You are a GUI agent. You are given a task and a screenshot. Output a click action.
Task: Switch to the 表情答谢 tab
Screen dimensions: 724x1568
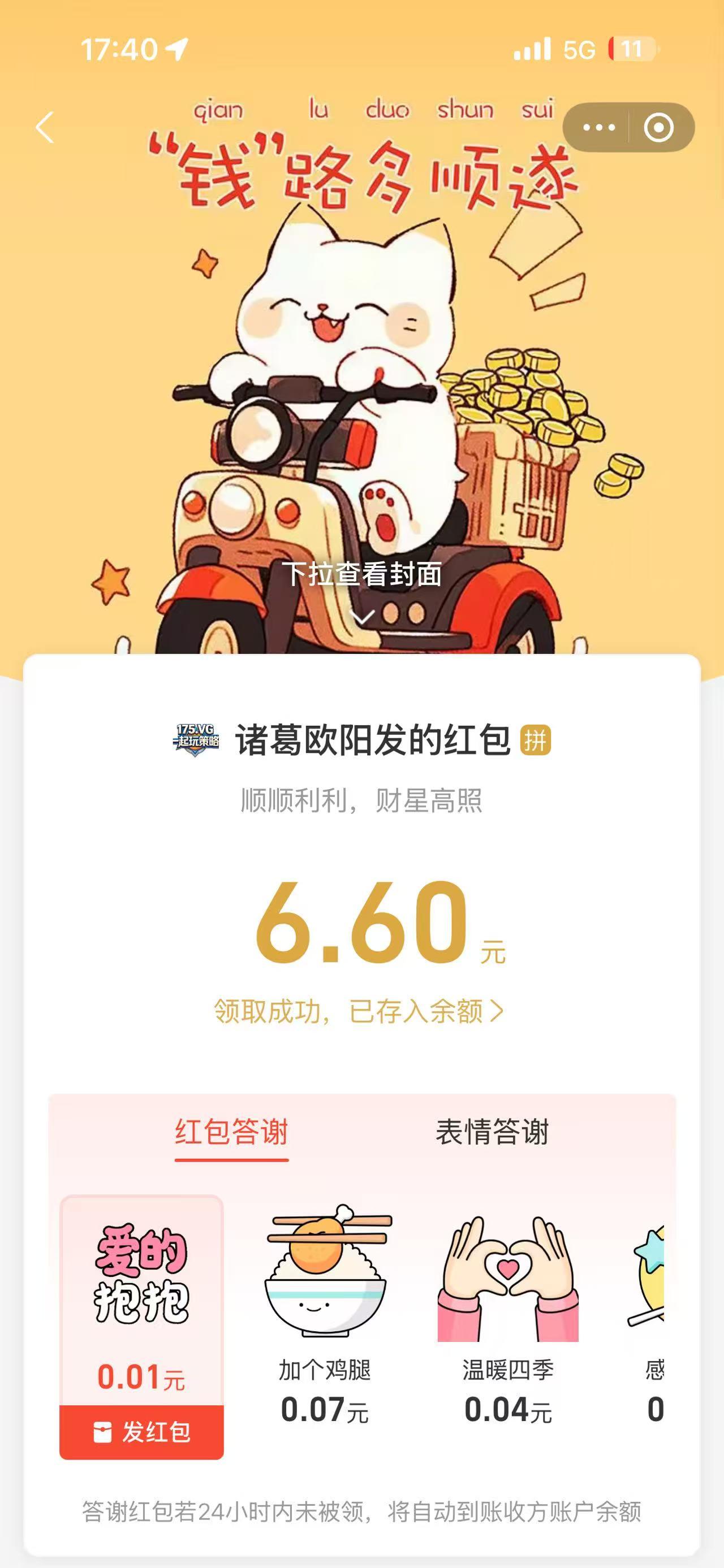click(492, 1133)
